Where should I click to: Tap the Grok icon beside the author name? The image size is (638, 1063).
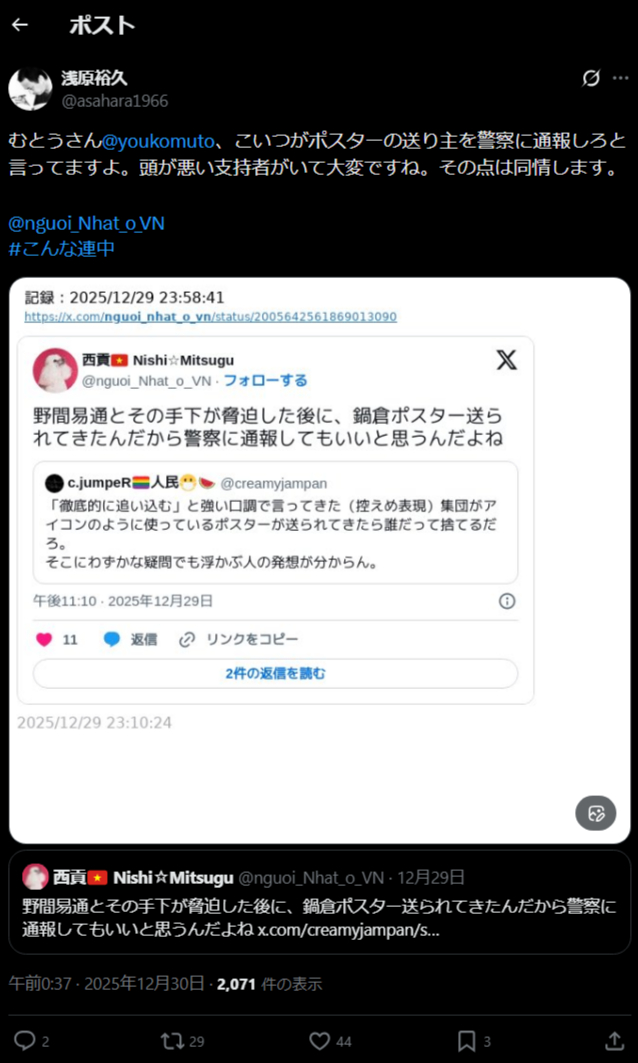[591, 79]
